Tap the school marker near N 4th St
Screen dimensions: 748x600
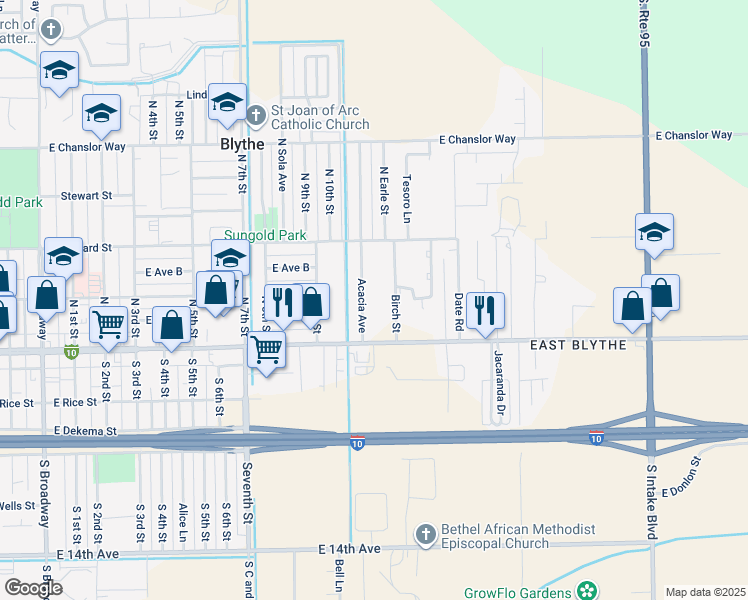coord(101,114)
